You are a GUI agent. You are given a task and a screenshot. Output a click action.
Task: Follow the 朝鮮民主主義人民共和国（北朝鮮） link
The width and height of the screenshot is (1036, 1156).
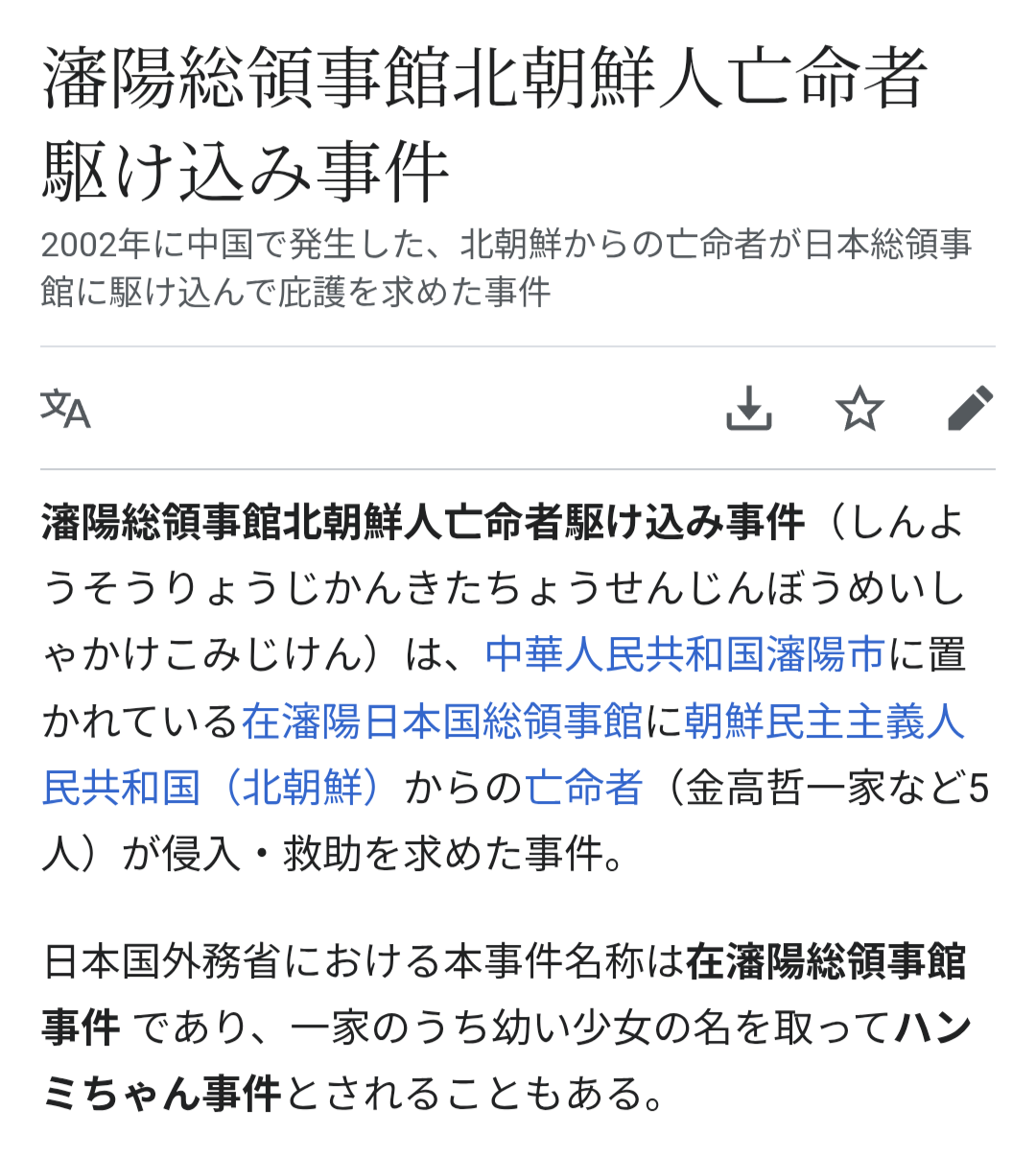point(823,721)
